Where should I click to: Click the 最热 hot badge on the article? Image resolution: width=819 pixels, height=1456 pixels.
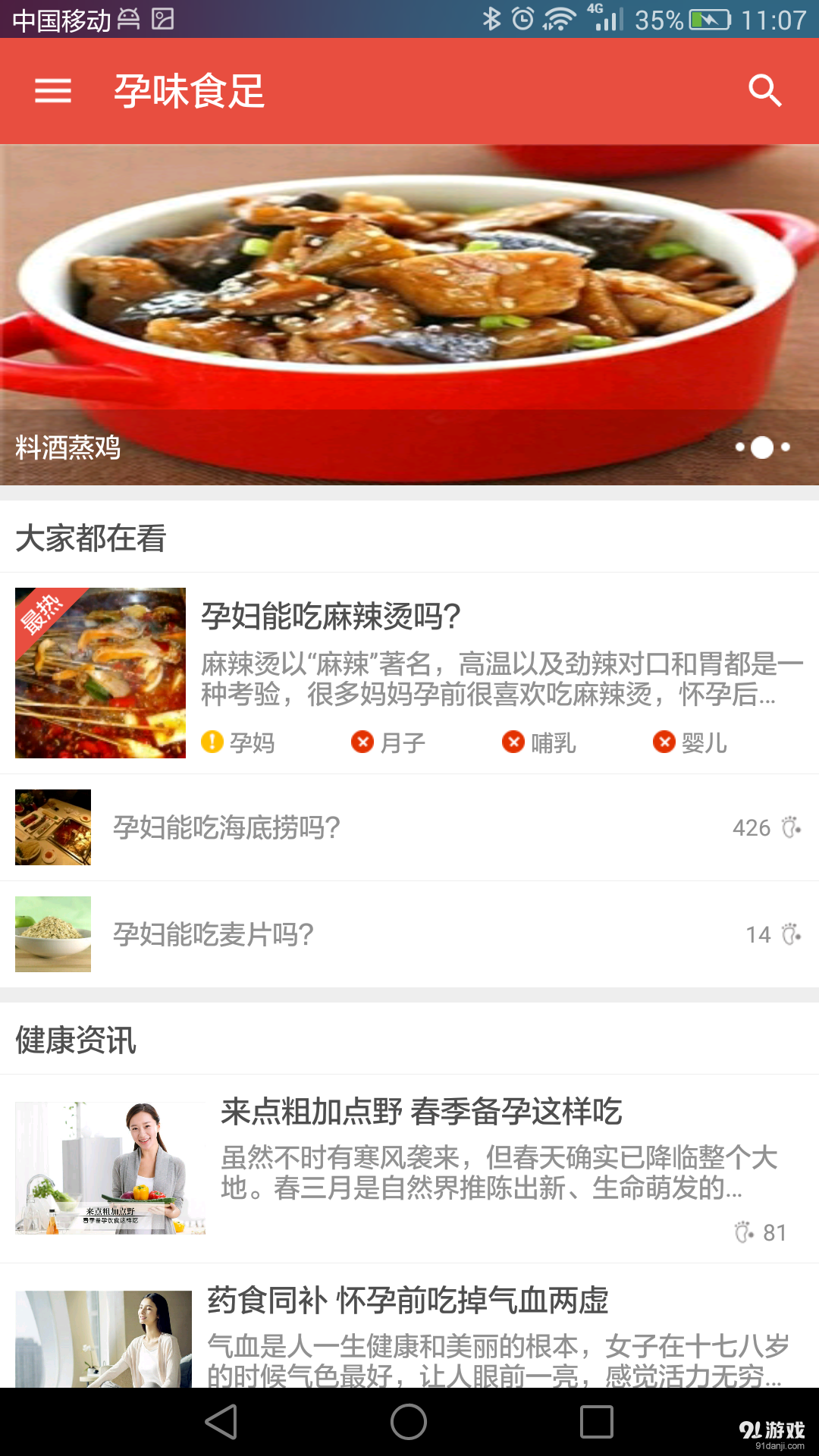click(42, 620)
